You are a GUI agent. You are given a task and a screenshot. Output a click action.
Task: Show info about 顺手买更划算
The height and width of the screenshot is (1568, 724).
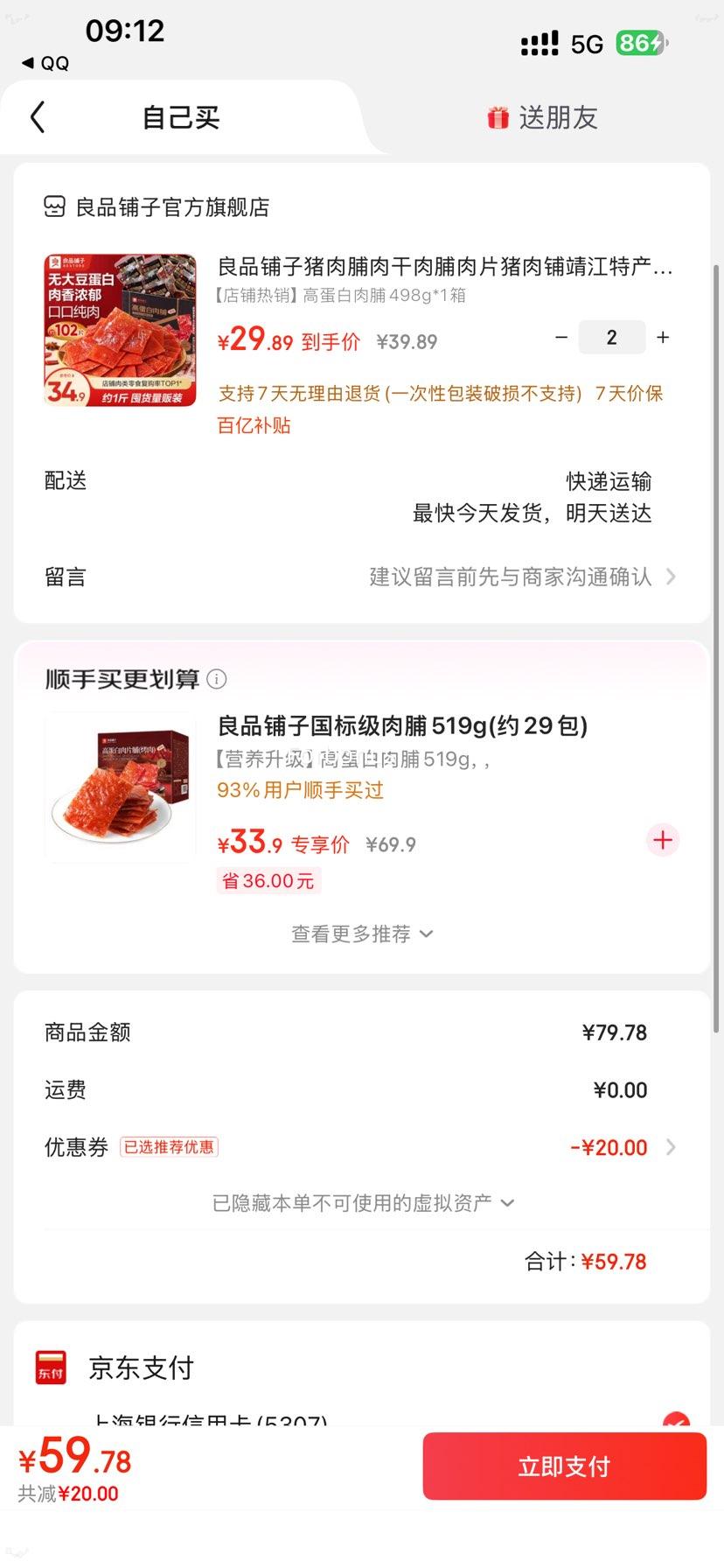point(217,679)
